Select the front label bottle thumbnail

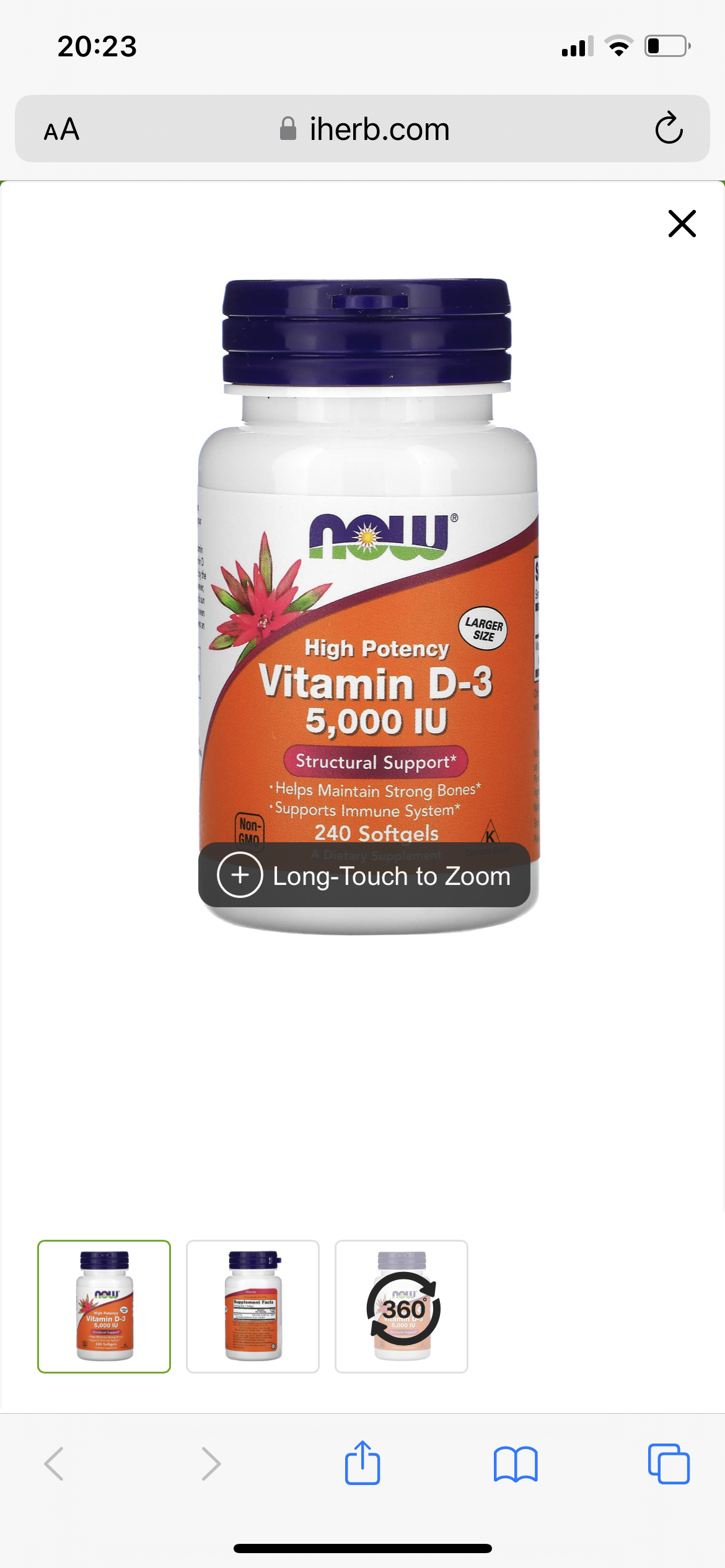[104, 1307]
